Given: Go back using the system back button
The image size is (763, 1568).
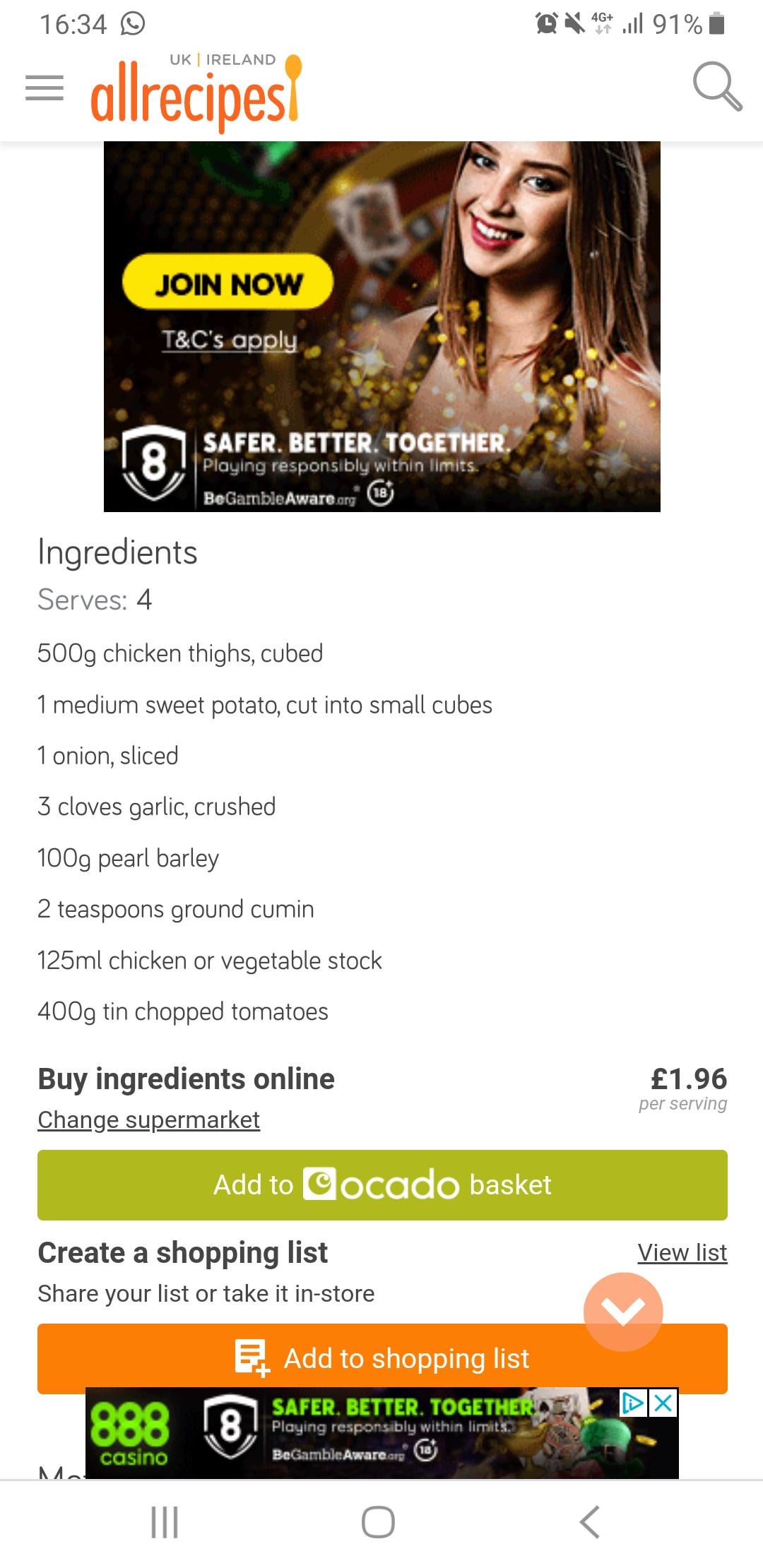Looking at the screenshot, I should pyautogui.click(x=589, y=1521).
